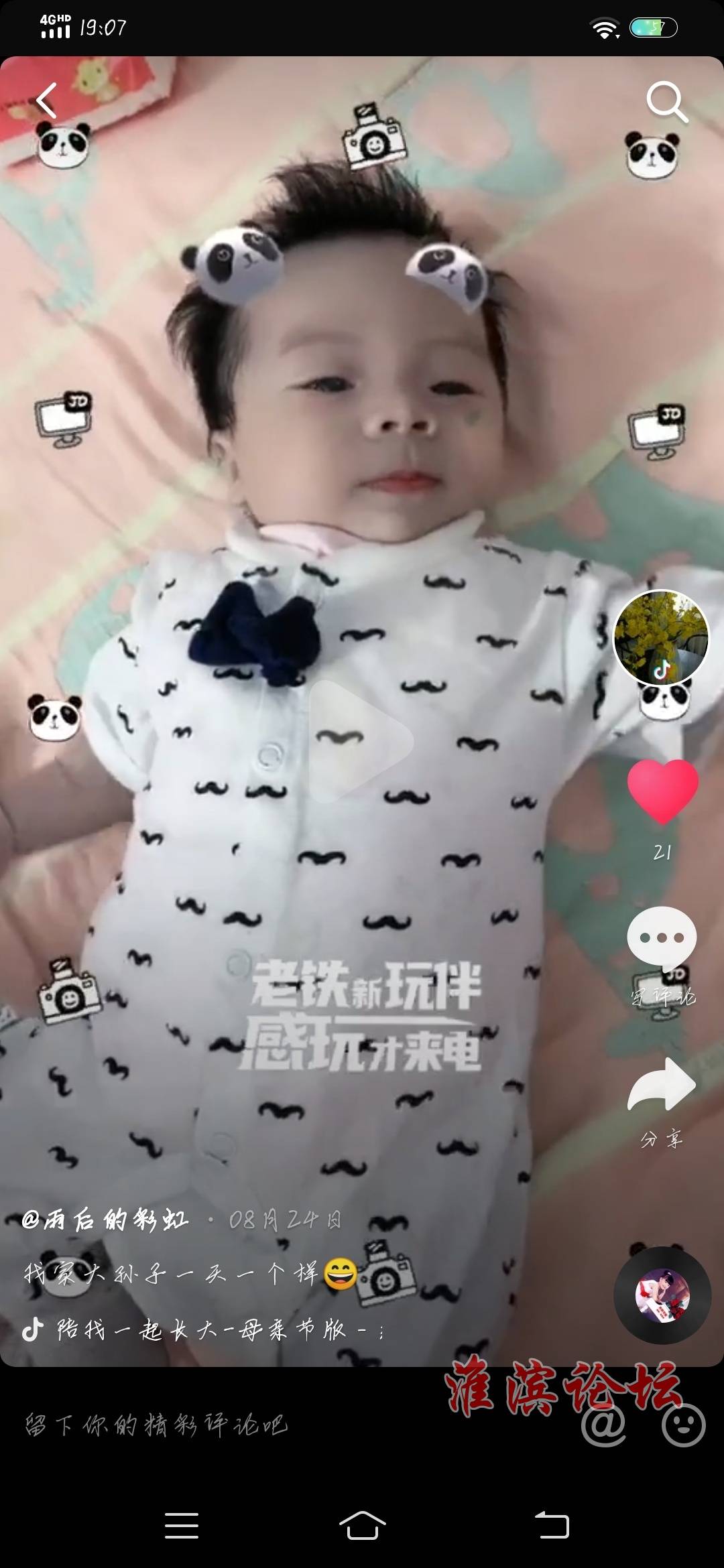Tap the system home button
This screenshot has width=724, height=1568.
pyautogui.click(x=362, y=1526)
